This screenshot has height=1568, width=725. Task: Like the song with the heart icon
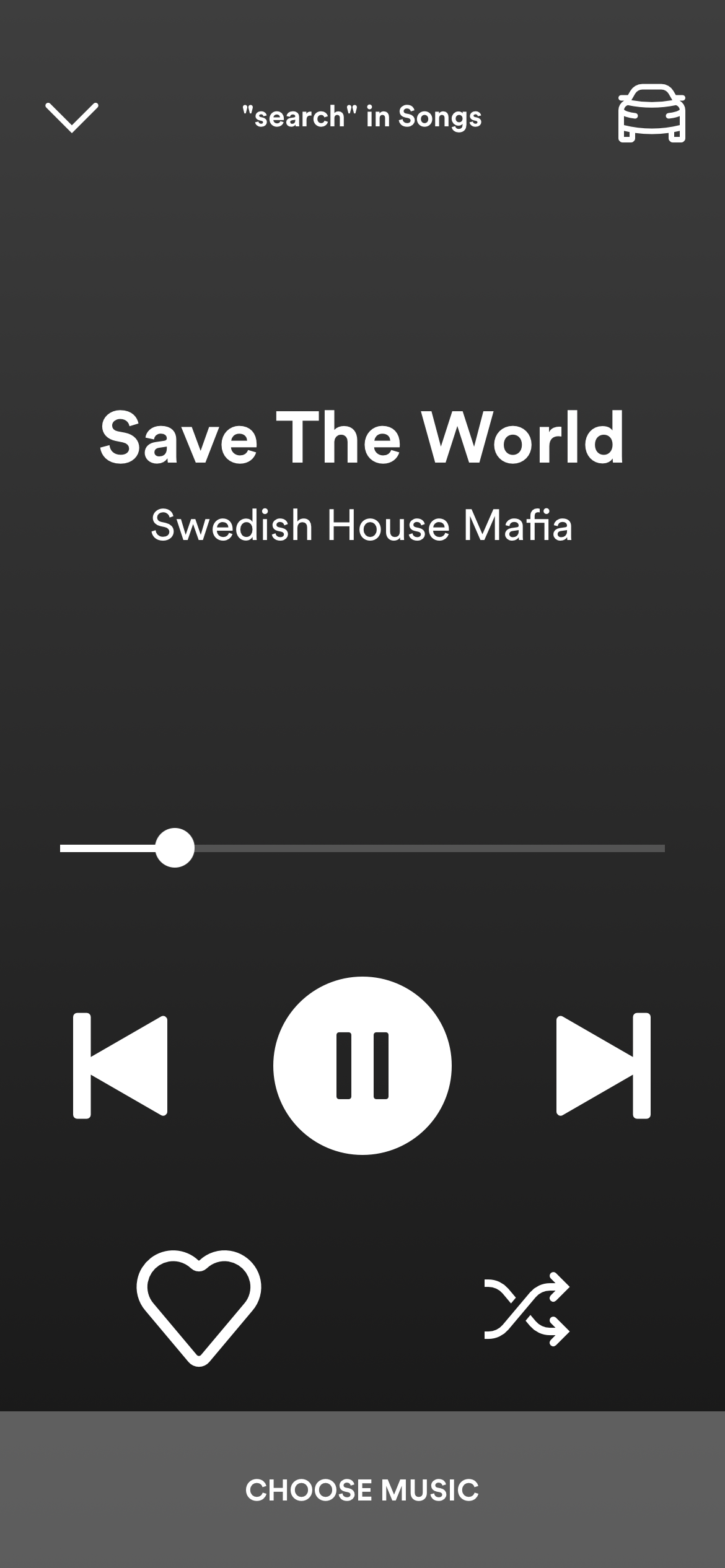(x=199, y=1307)
